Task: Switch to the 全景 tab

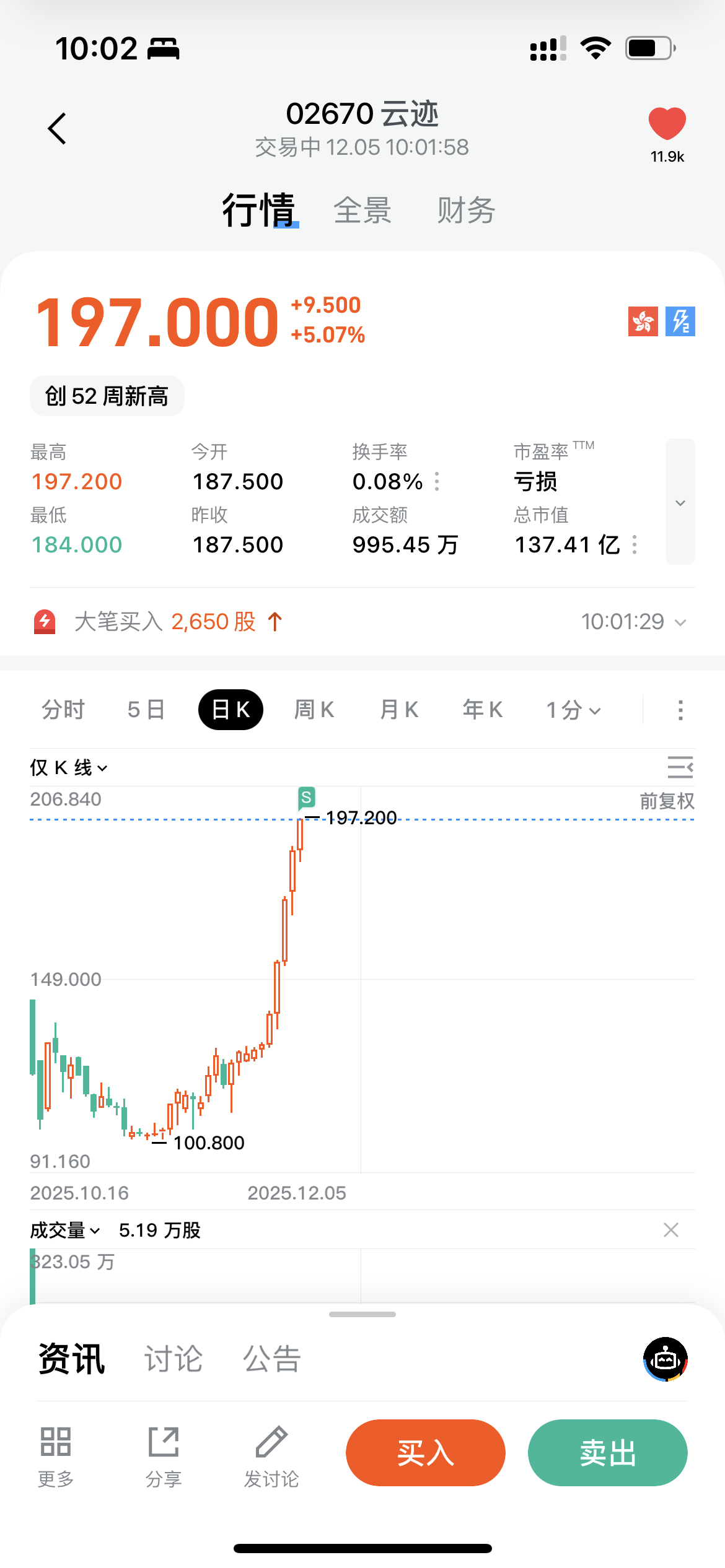Action: (x=362, y=211)
